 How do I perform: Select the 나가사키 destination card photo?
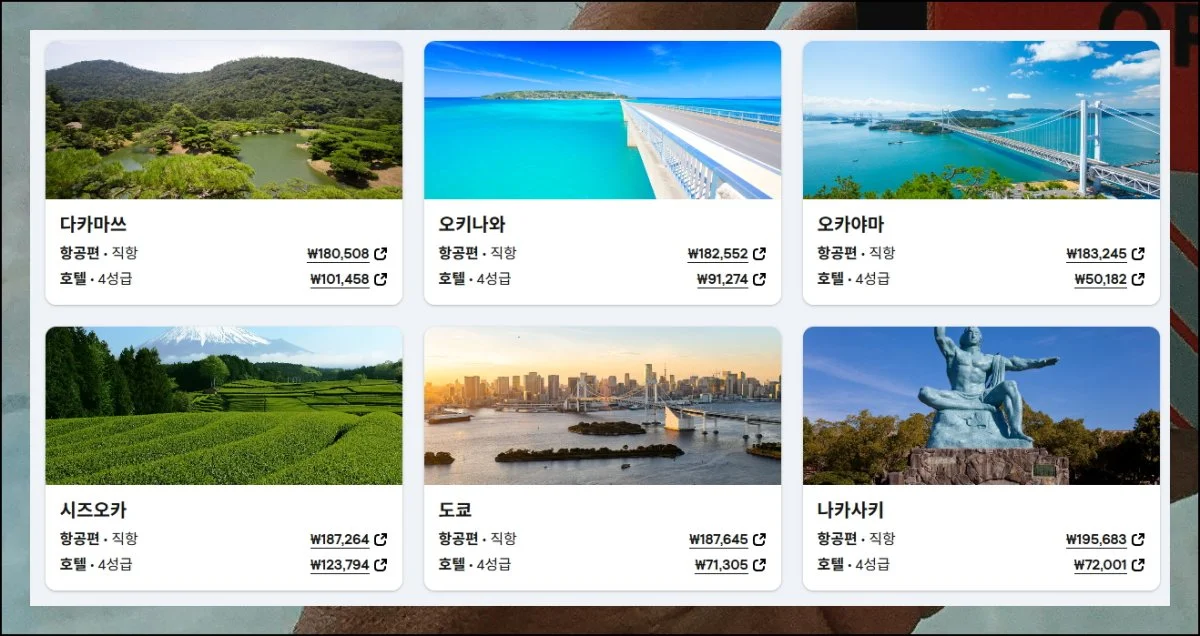981,406
